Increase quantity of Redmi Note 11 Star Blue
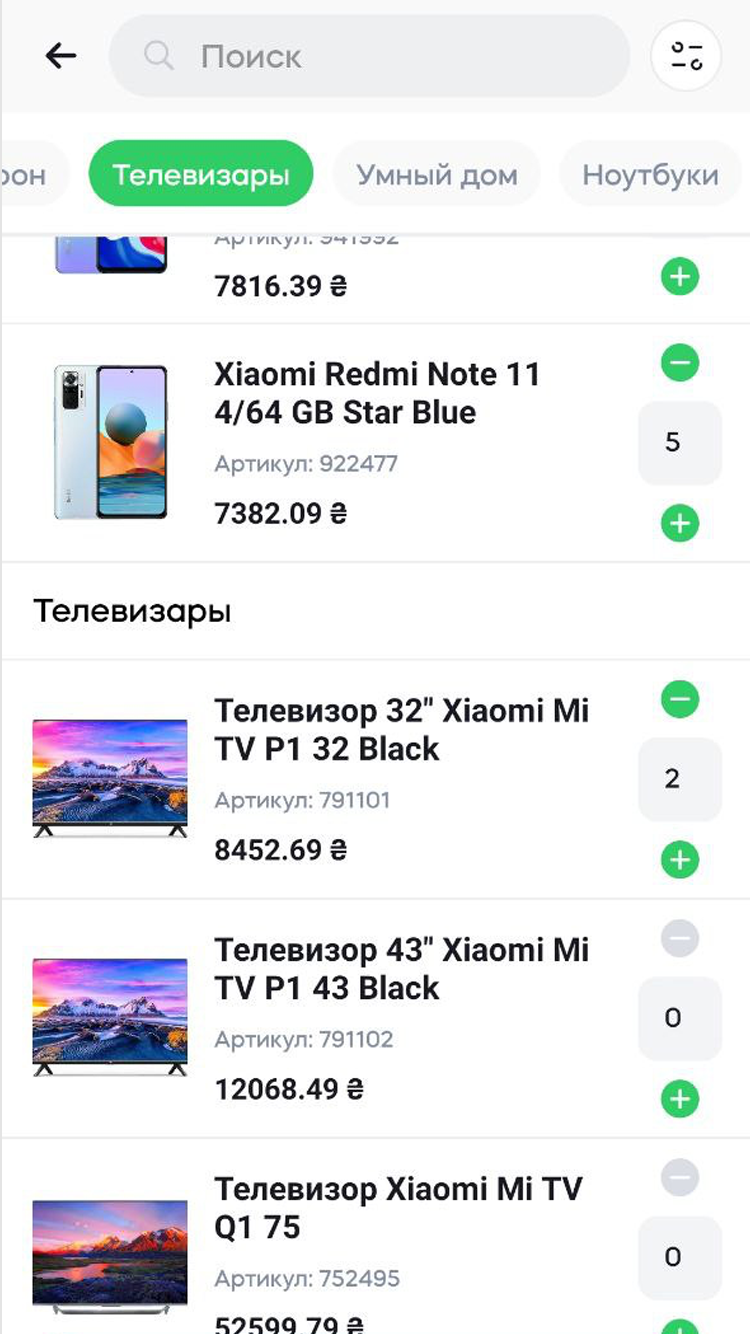Viewport: 750px width, 1334px height. click(680, 522)
